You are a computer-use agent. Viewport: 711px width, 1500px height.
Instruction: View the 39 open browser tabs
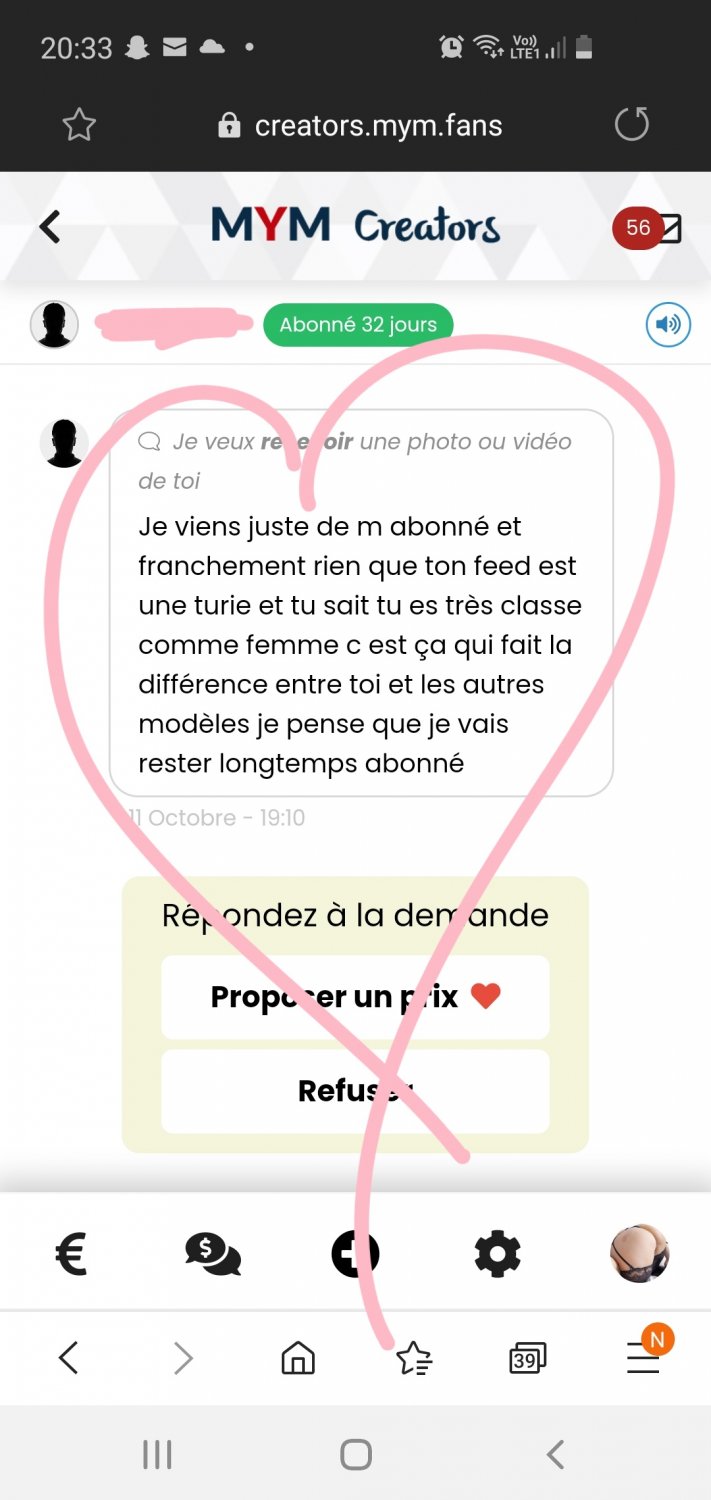(x=527, y=1357)
